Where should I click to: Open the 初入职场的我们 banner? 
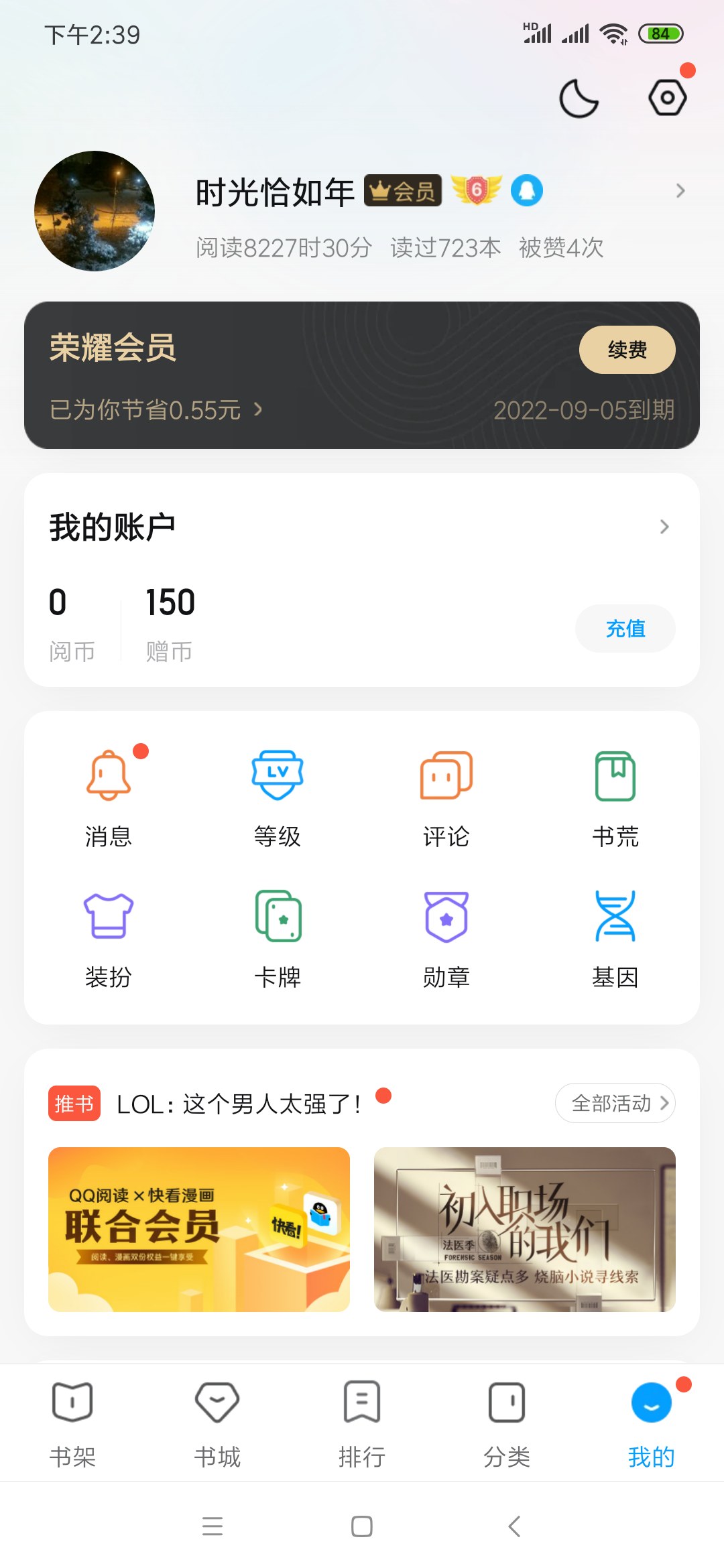(524, 1229)
